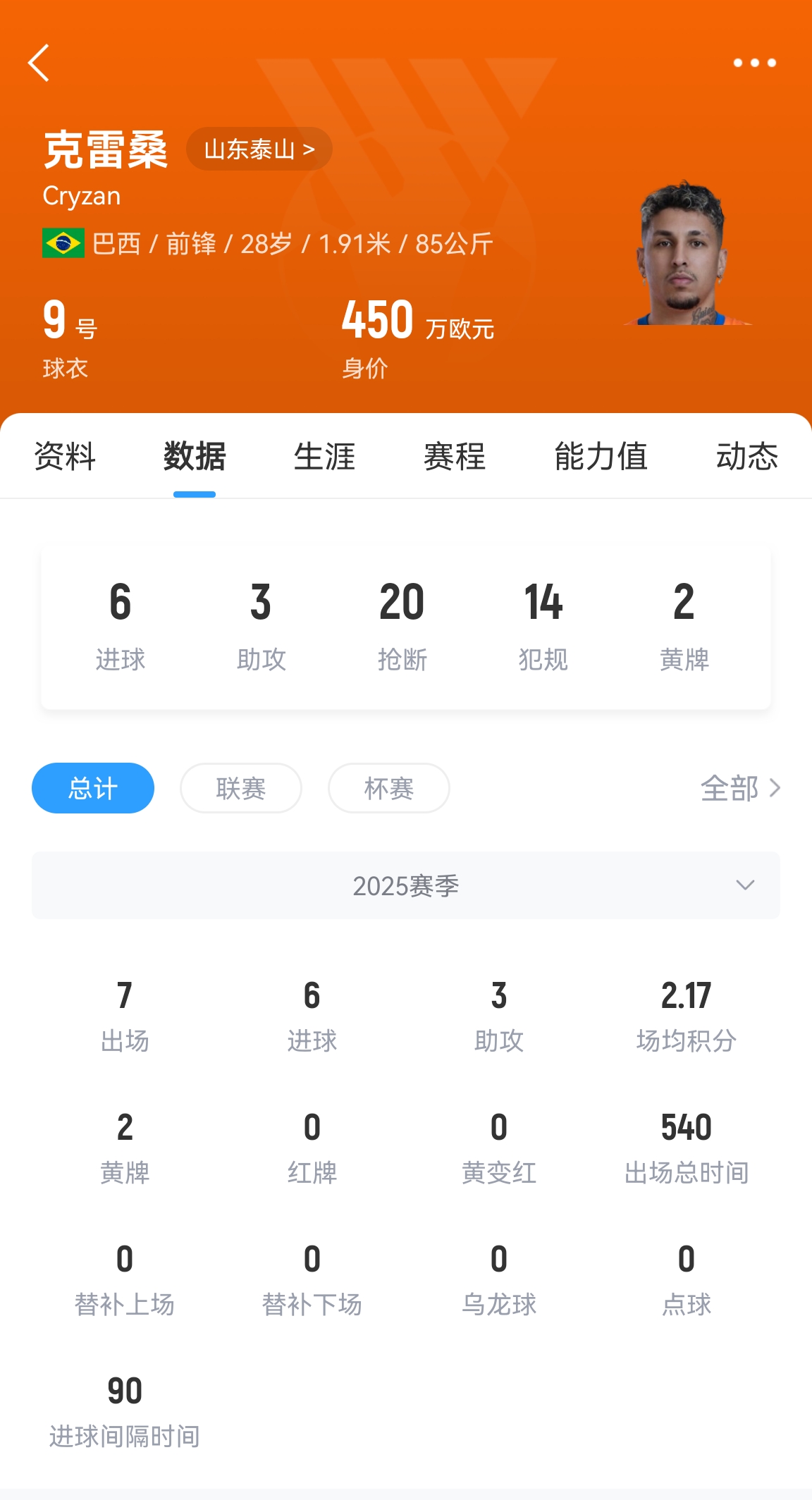Select the 总计 filter chip
Screen dimensions: 812x1500
[93, 788]
